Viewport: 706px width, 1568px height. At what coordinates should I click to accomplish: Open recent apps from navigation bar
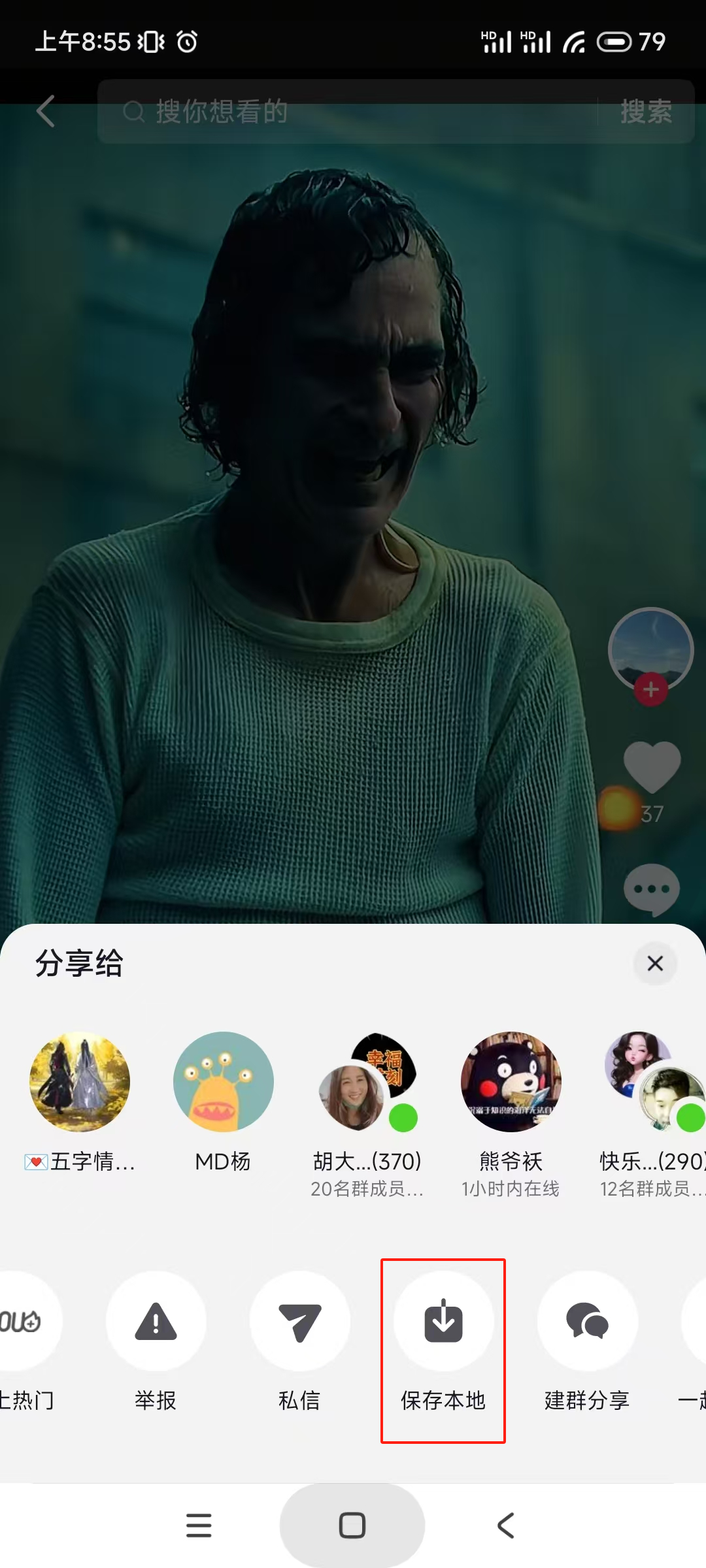click(199, 1526)
